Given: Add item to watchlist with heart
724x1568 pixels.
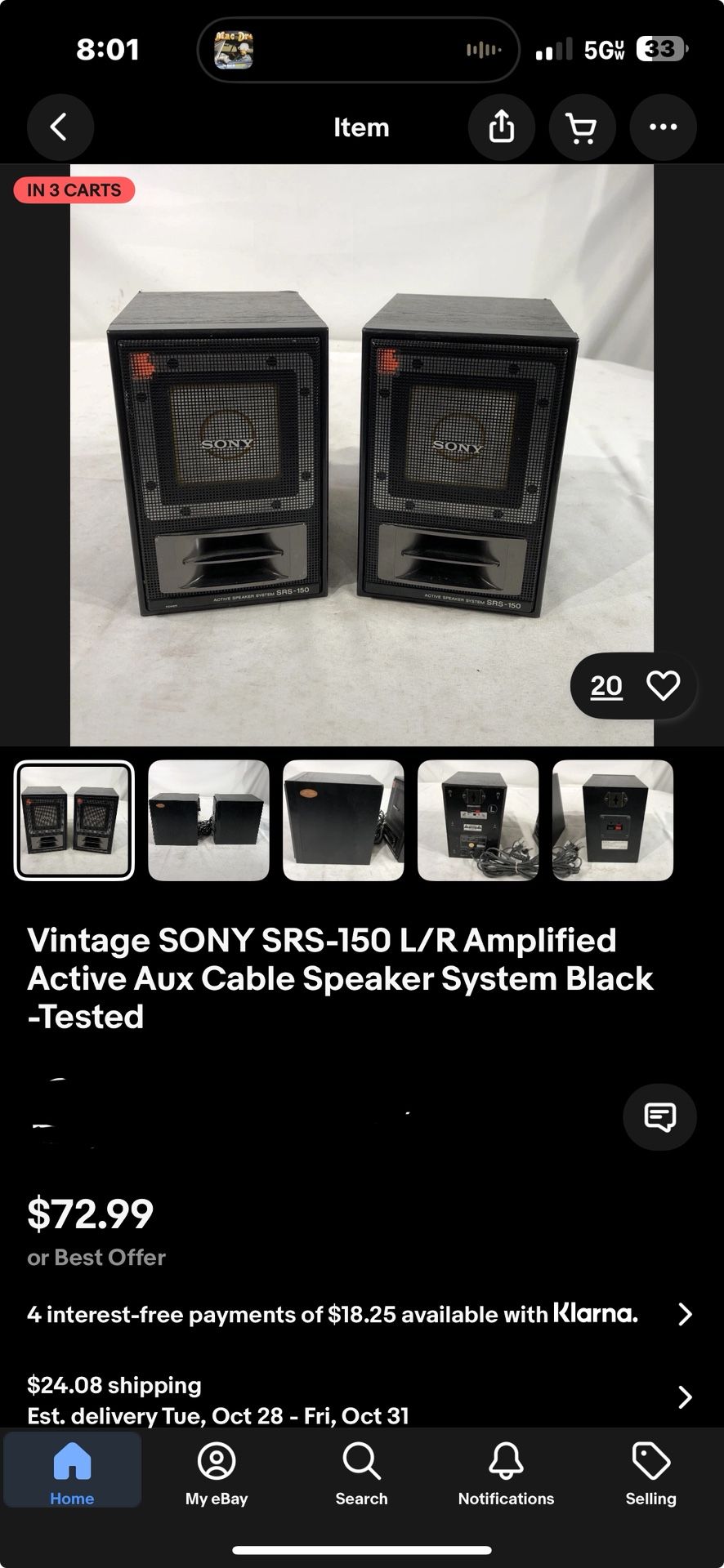Looking at the screenshot, I should point(663,685).
